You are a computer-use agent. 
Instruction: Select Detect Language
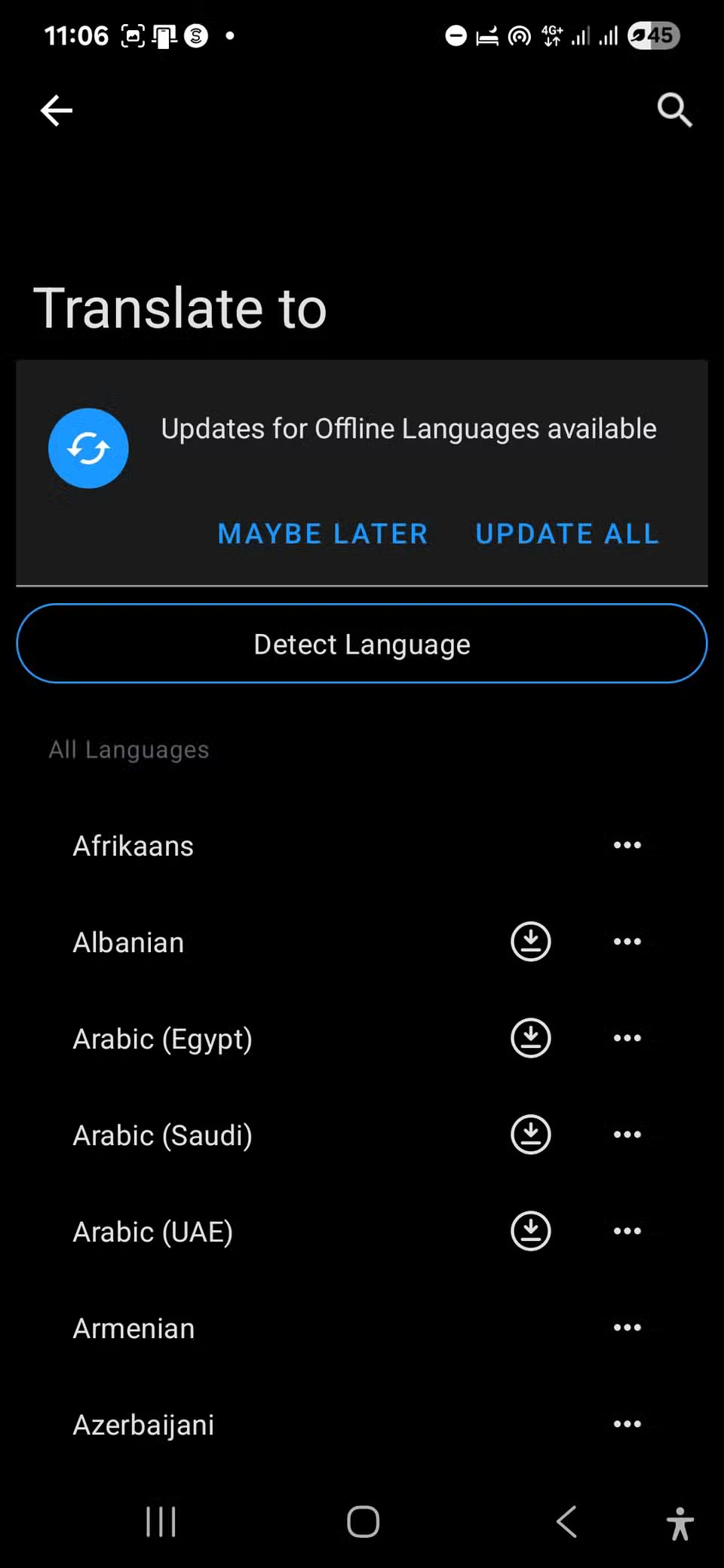(362, 644)
